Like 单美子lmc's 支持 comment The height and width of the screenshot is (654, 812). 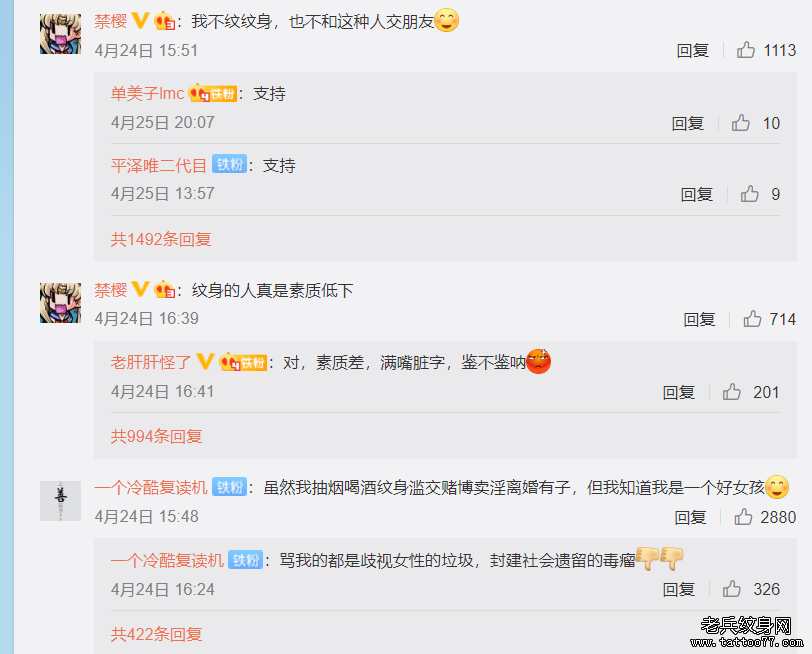[x=740, y=123]
